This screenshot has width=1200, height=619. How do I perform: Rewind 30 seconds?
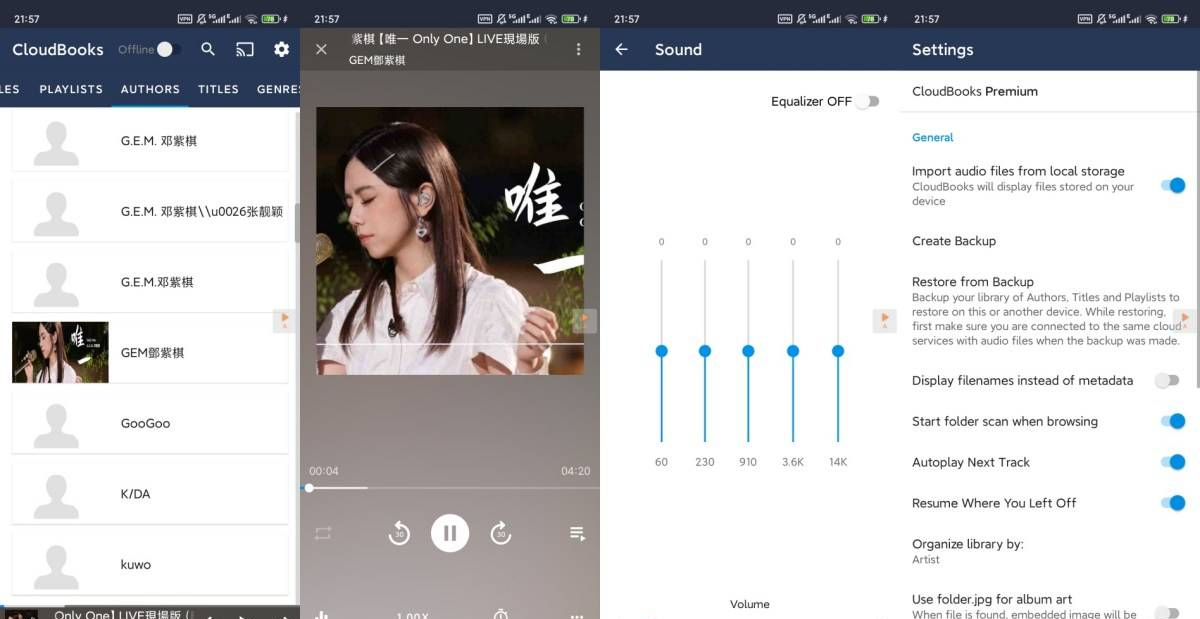(399, 534)
